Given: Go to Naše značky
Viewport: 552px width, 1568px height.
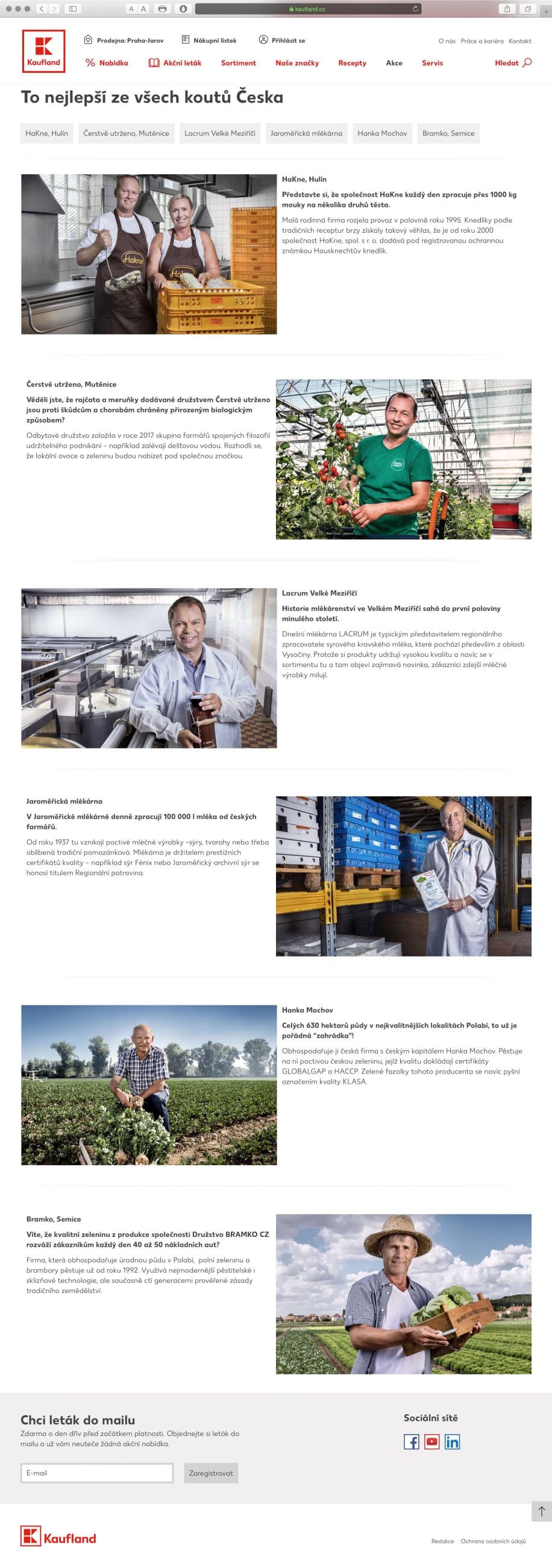Looking at the screenshot, I should 296,63.
